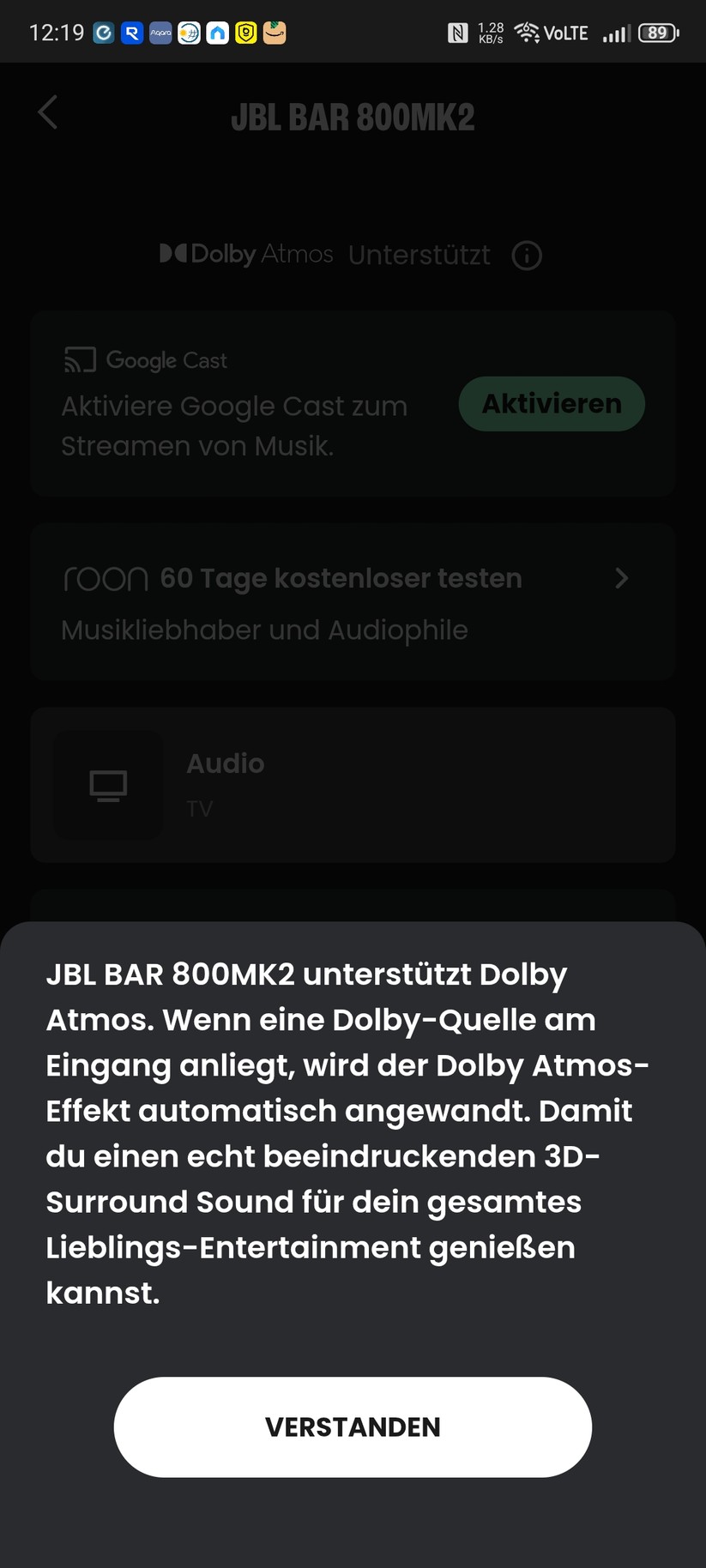This screenshot has height=1568, width=706.
Task: Select the Google Cast icon
Action: pyautogui.click(x=80, y=360)
